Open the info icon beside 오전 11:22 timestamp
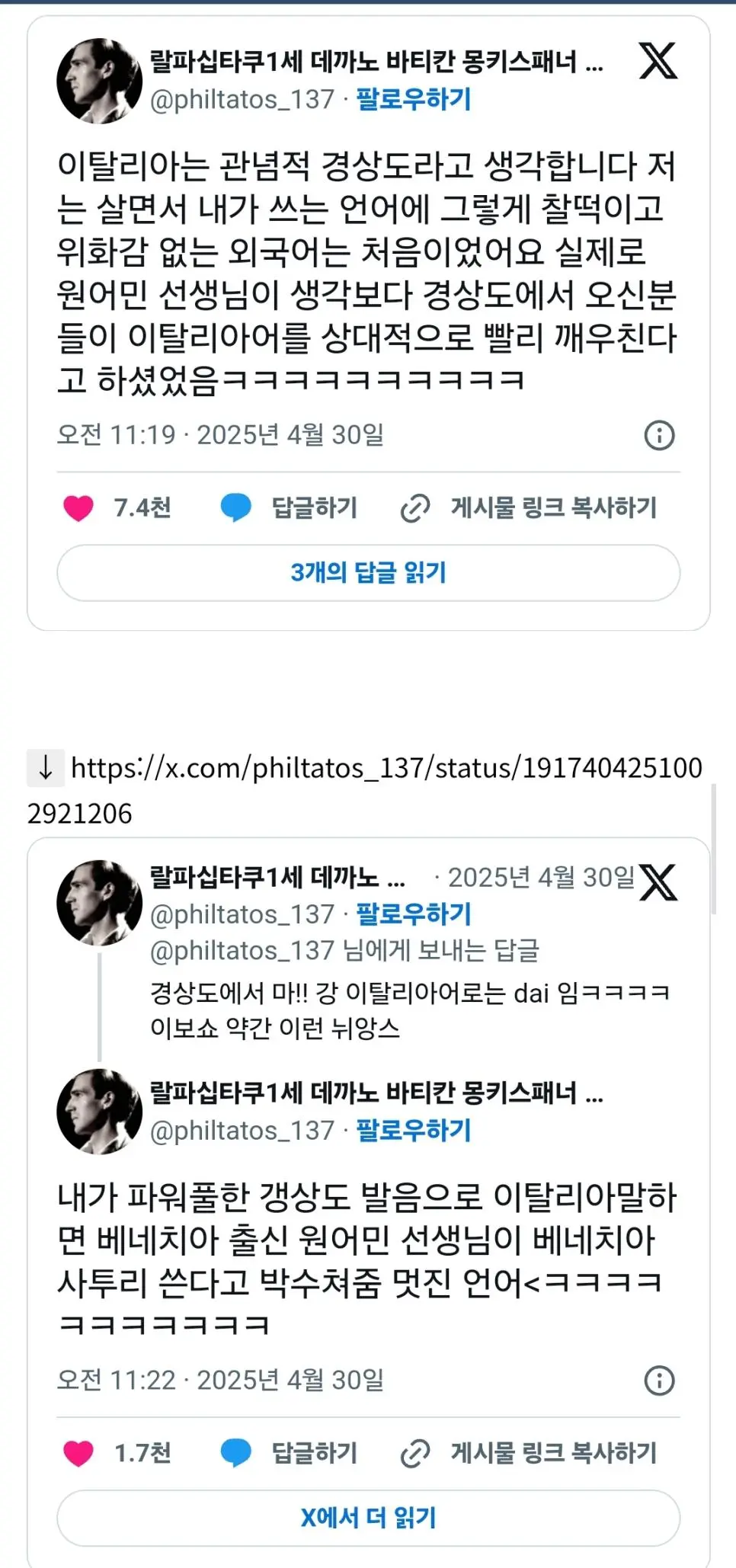The height and width of the screenshot is (1568, 736). (x=659, y=1380)
